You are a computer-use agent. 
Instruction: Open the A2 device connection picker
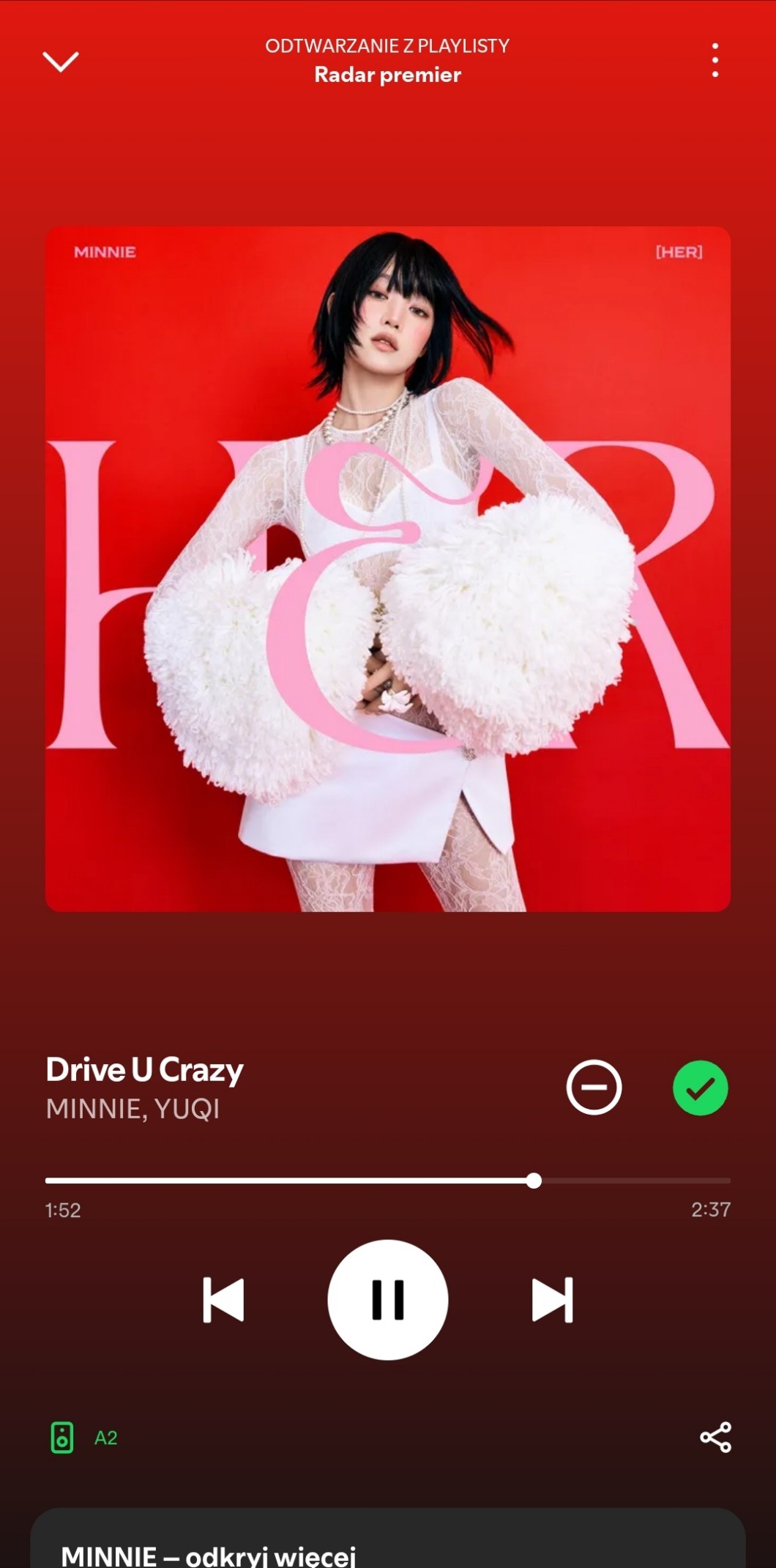[83, 1437]
